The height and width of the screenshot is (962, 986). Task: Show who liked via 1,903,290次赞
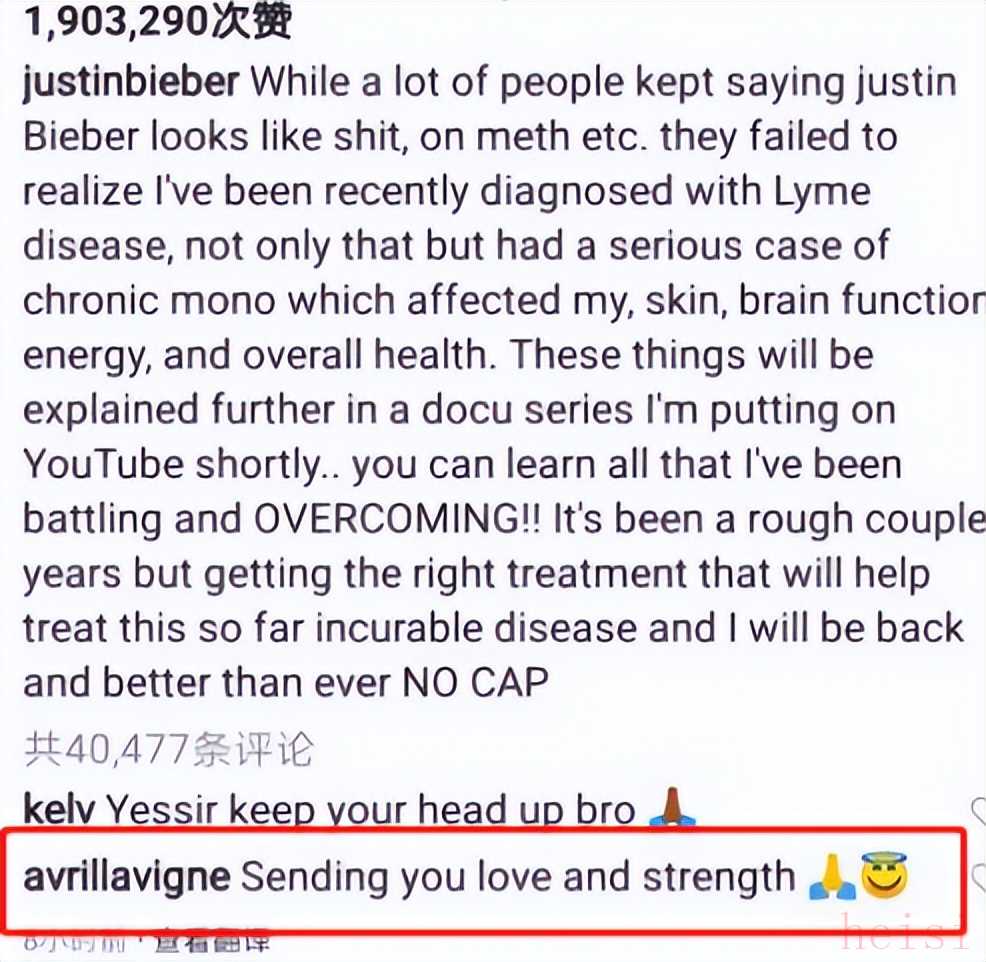coord(156,20)
